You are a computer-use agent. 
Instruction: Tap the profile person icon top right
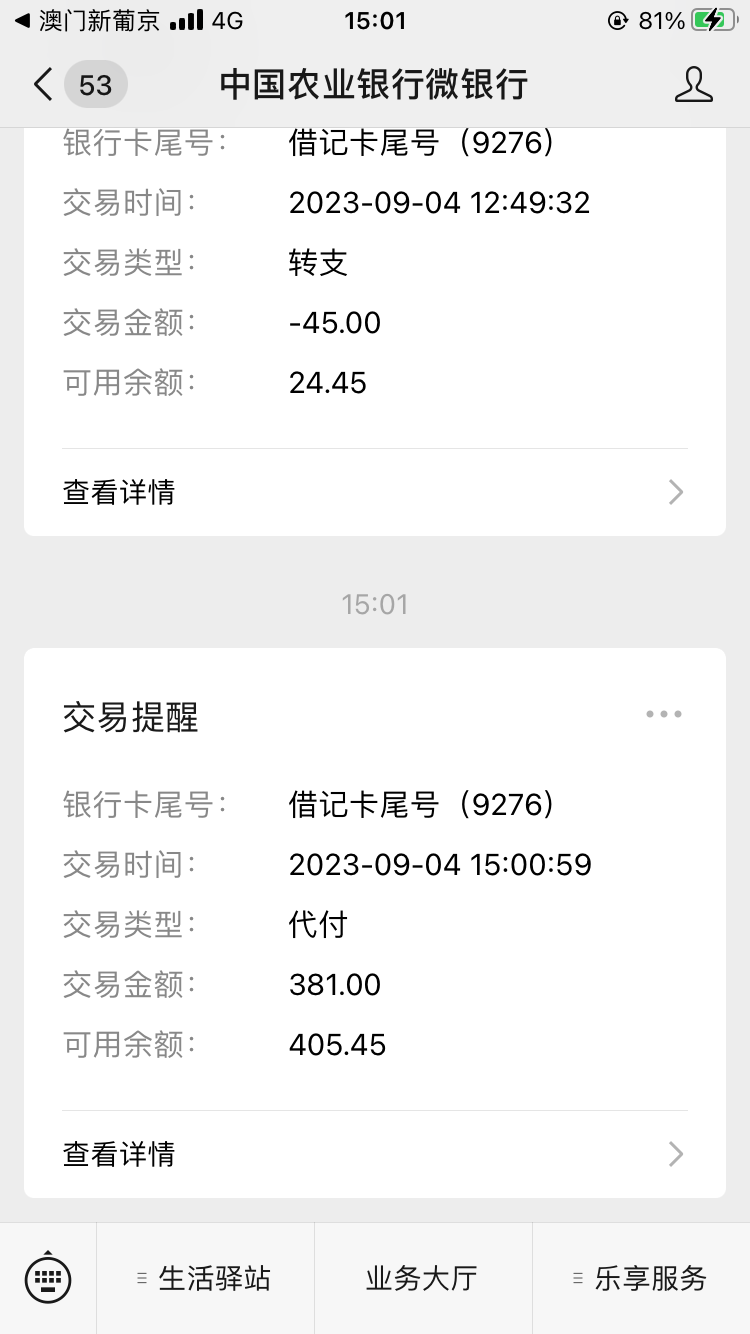pos(694,86)
